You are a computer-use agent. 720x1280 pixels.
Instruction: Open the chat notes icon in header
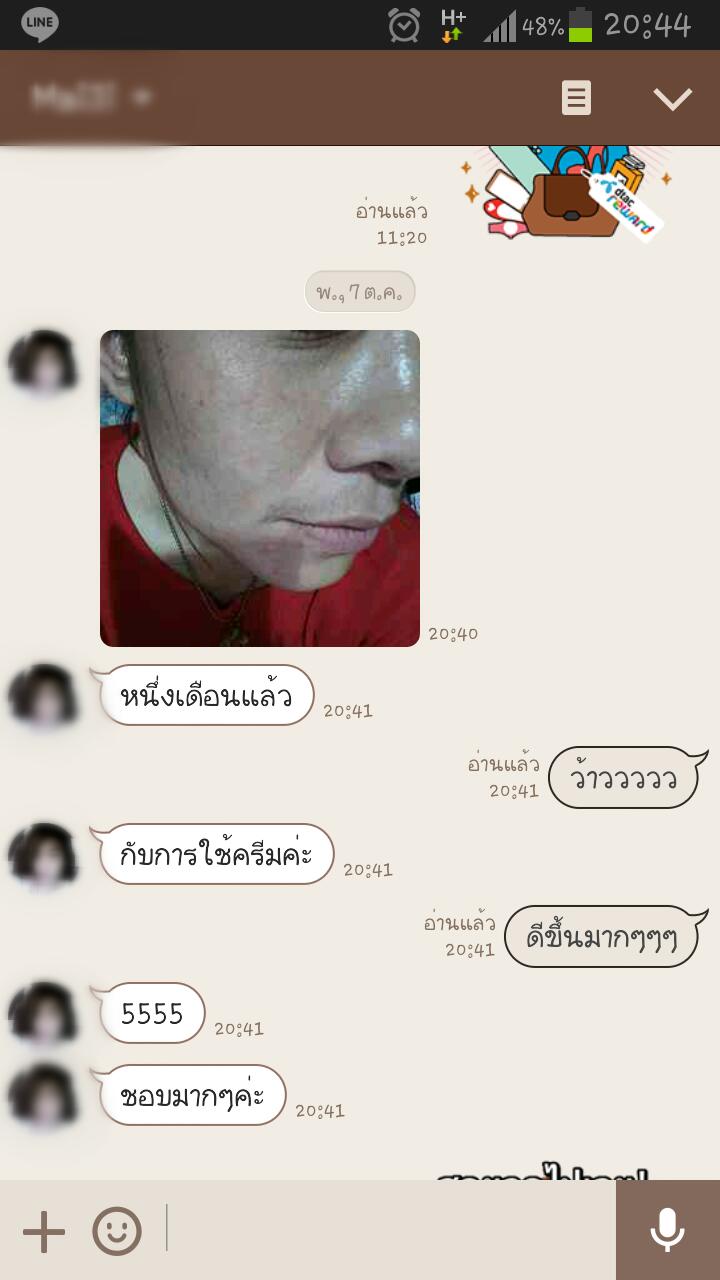click(576, 98)
